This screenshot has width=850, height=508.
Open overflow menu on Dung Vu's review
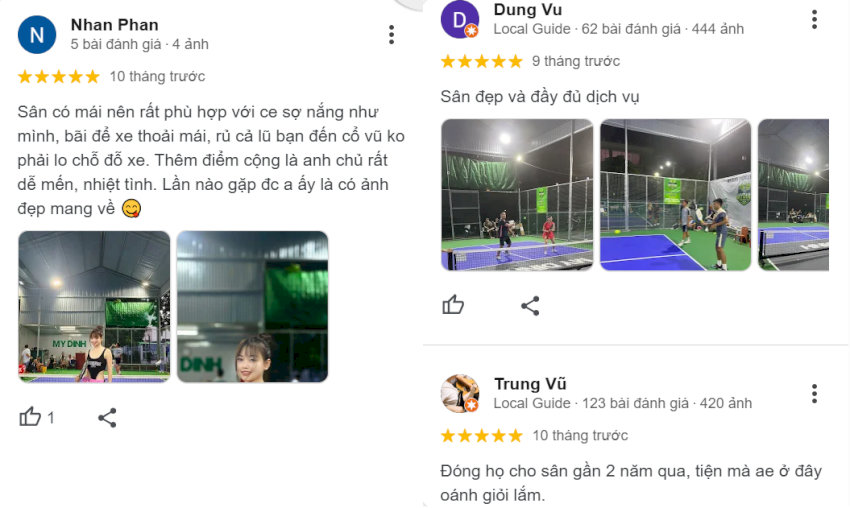tap(814, 19)
